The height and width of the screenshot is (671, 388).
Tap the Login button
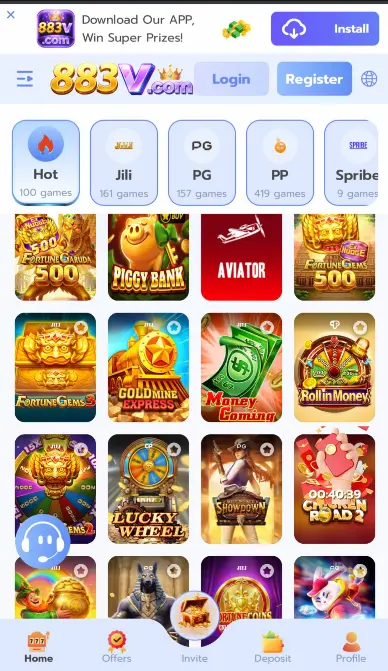231,79
